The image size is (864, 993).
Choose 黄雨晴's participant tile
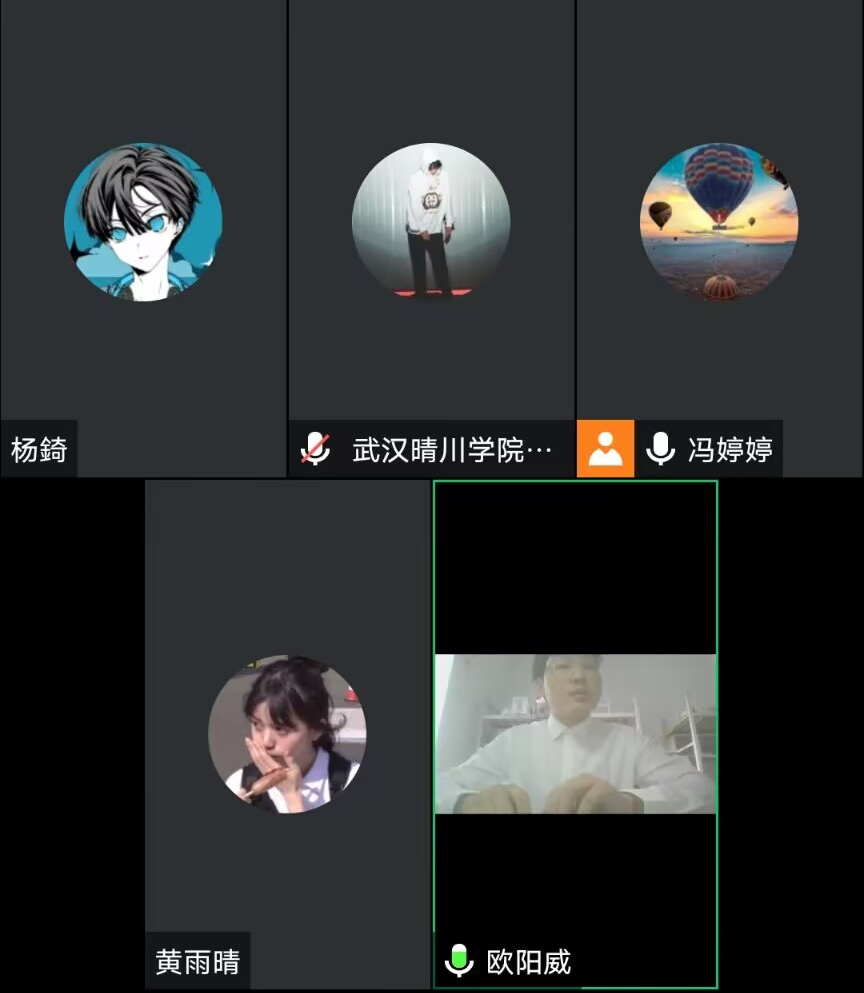pos(287,734)
